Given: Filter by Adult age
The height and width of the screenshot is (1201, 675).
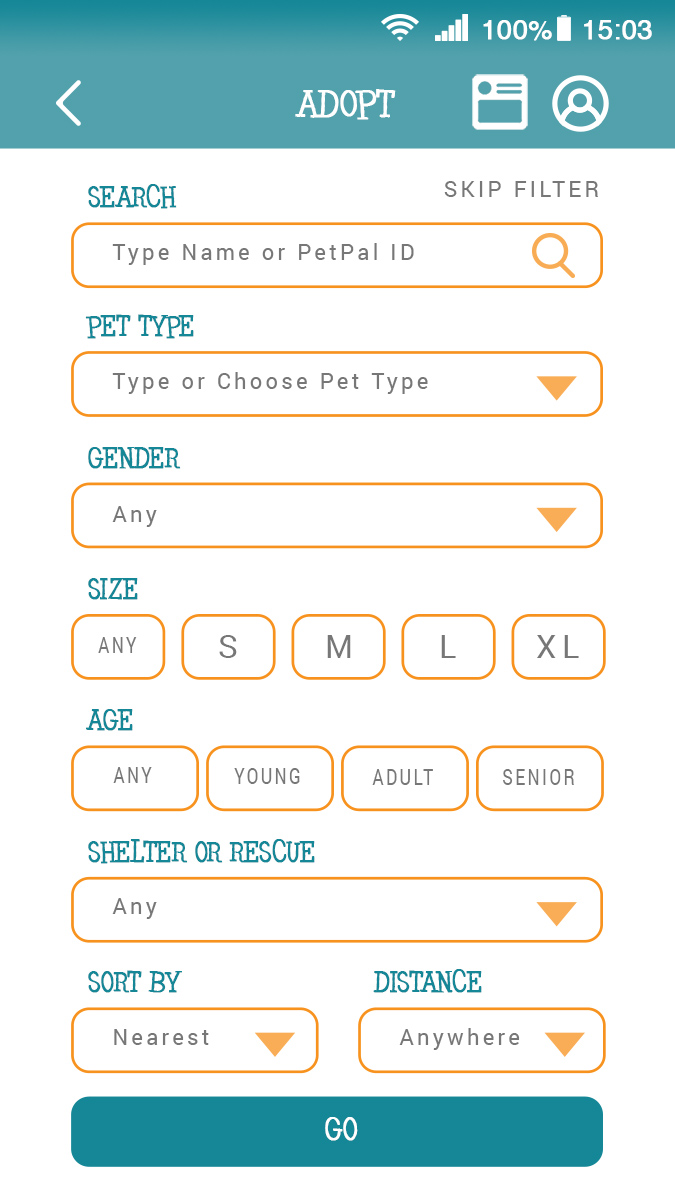Looking at the screenshot, I should 405,778.
